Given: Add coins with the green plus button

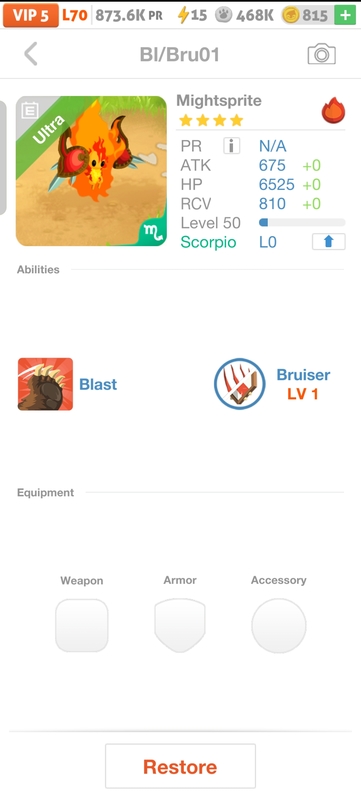Looking at the screenshot, I should coord(345,15).
